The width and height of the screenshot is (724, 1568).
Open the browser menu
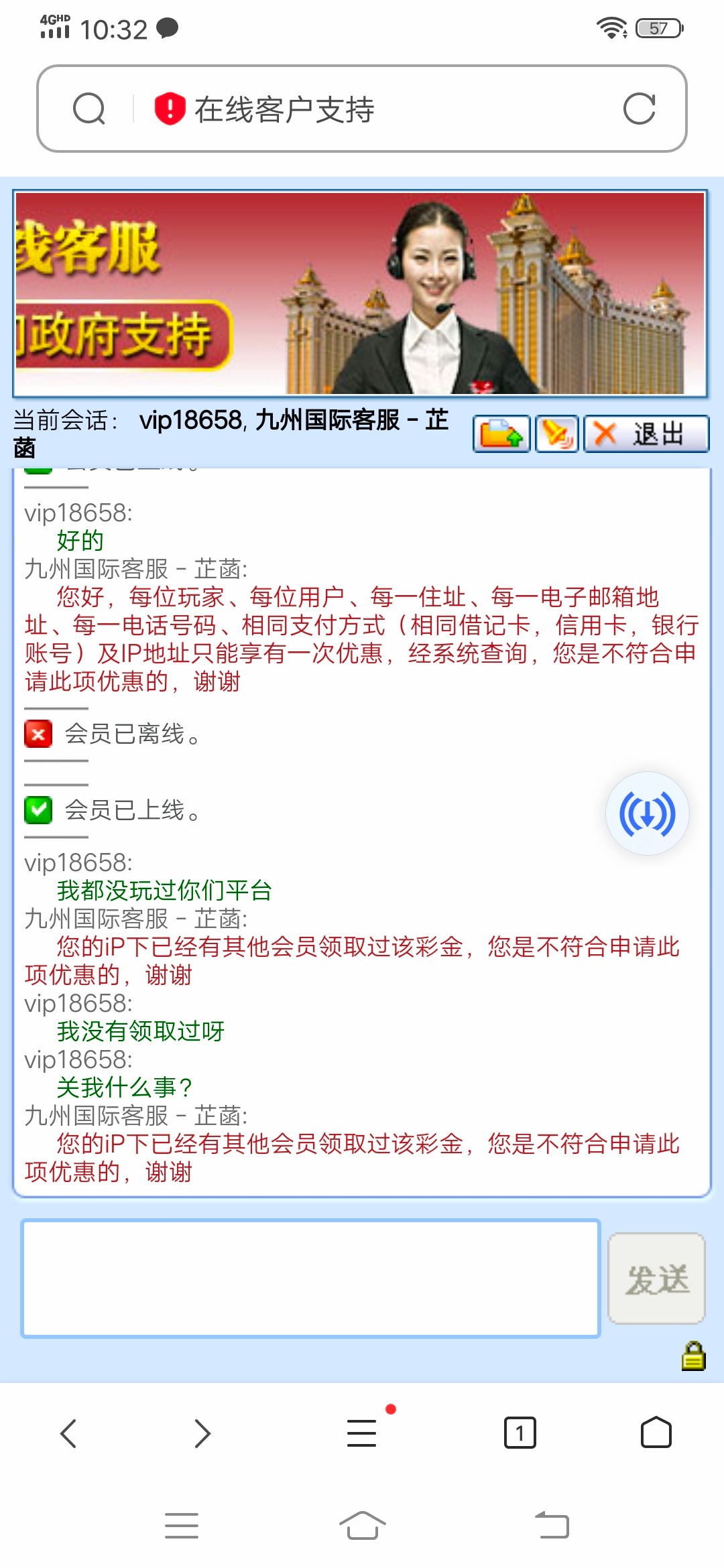(x=362, y=1433)
